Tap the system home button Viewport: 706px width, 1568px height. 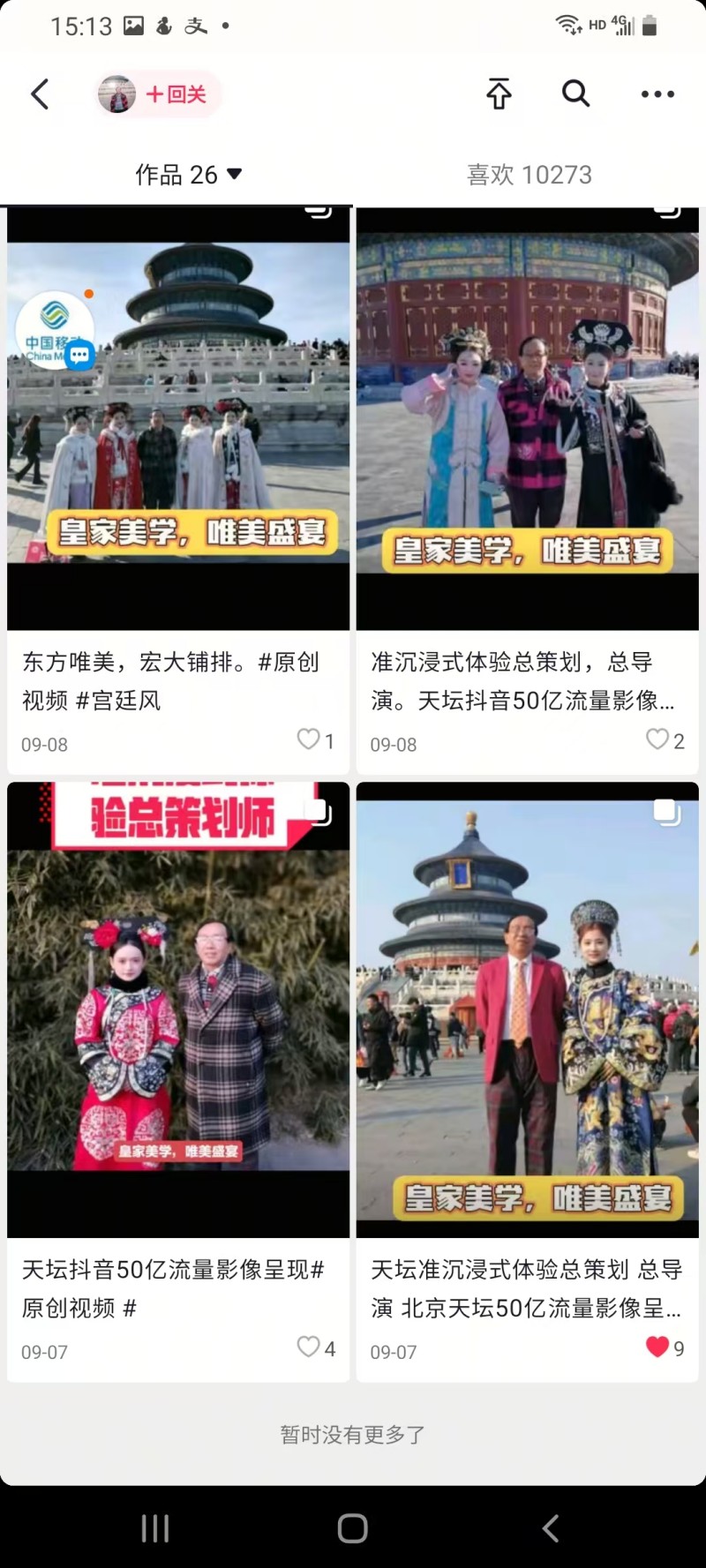click(352, 1527)
